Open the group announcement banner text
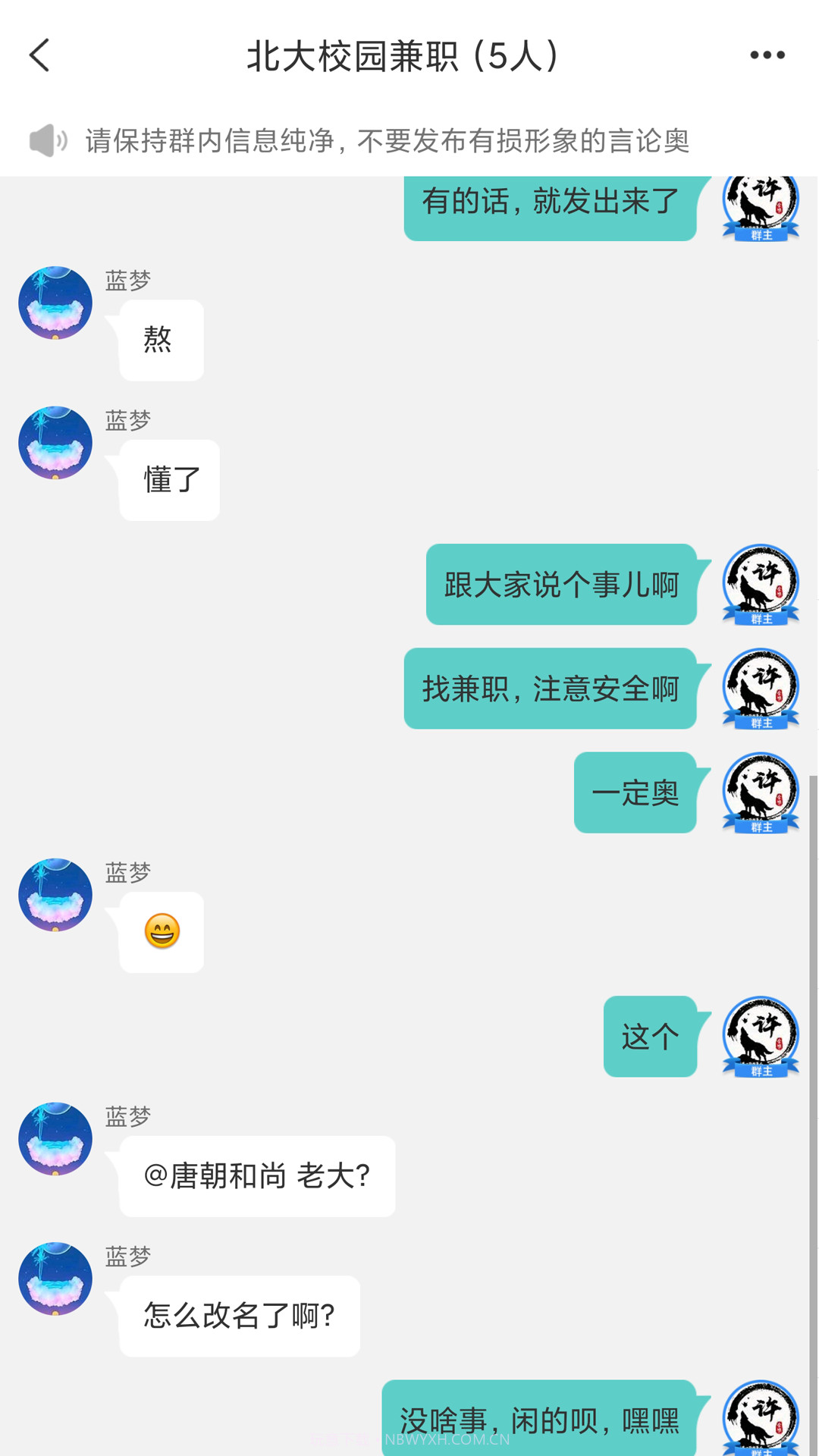 (x=387, y=140)
